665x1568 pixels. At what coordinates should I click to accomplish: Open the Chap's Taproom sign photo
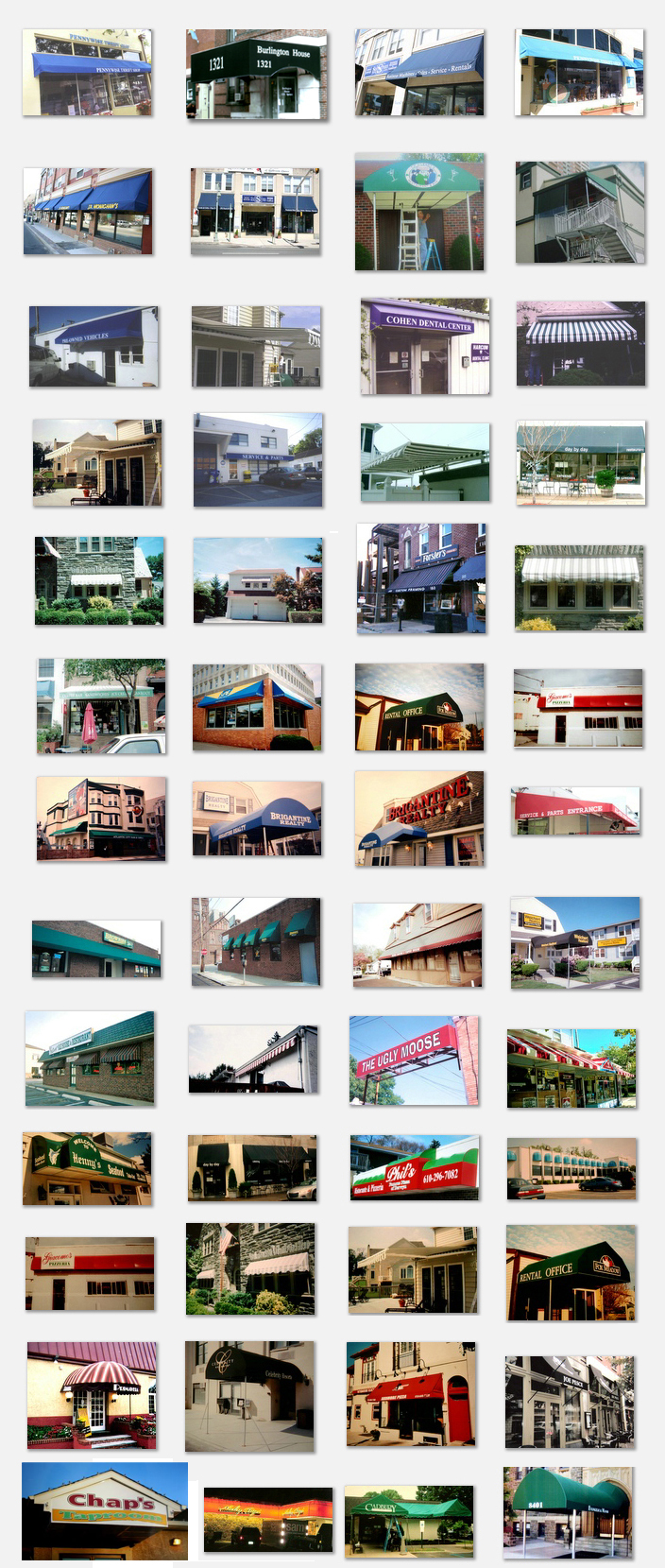click(105, 1511)
